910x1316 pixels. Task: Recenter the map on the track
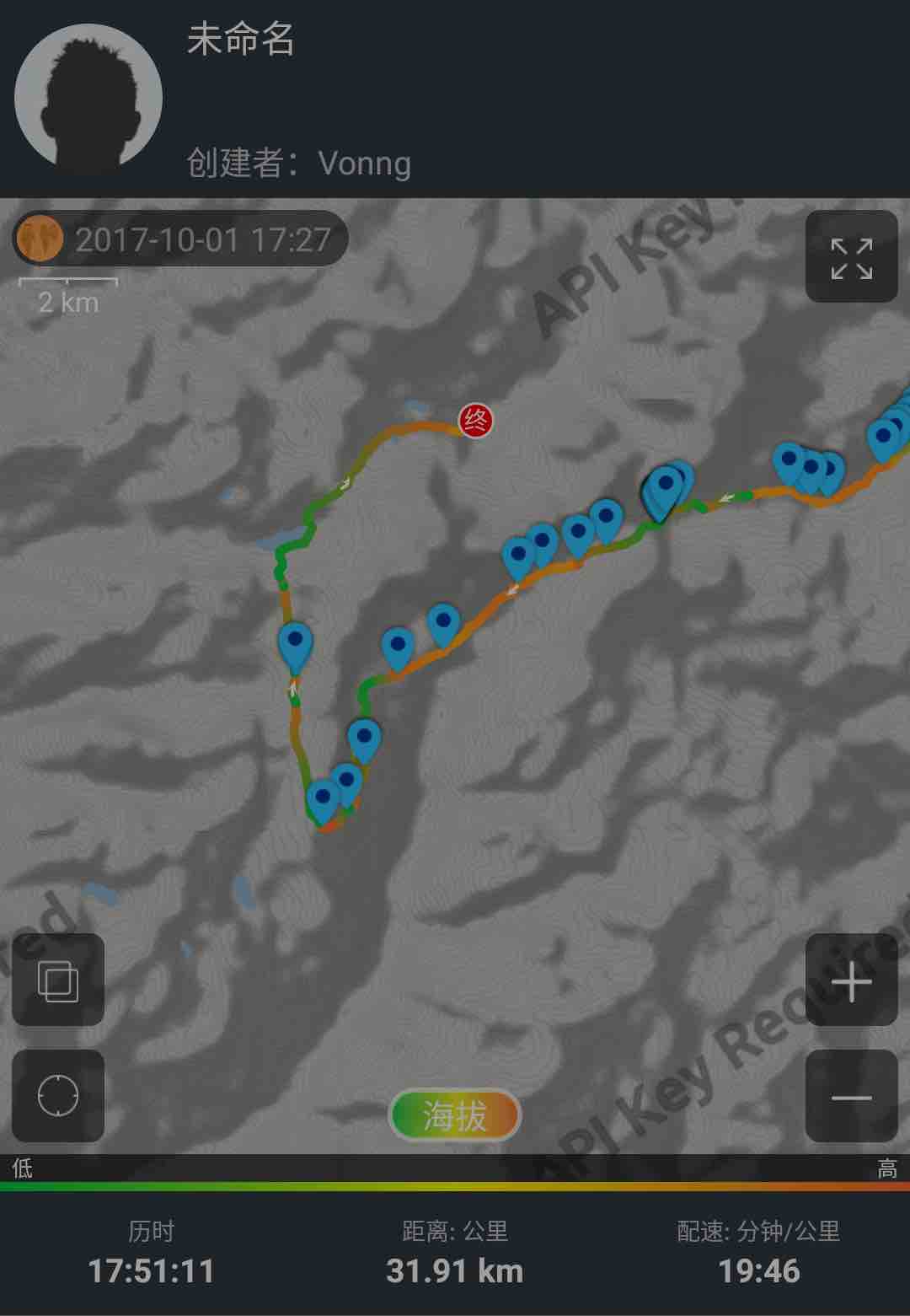pyautogui.click(x=58, y=1096)
